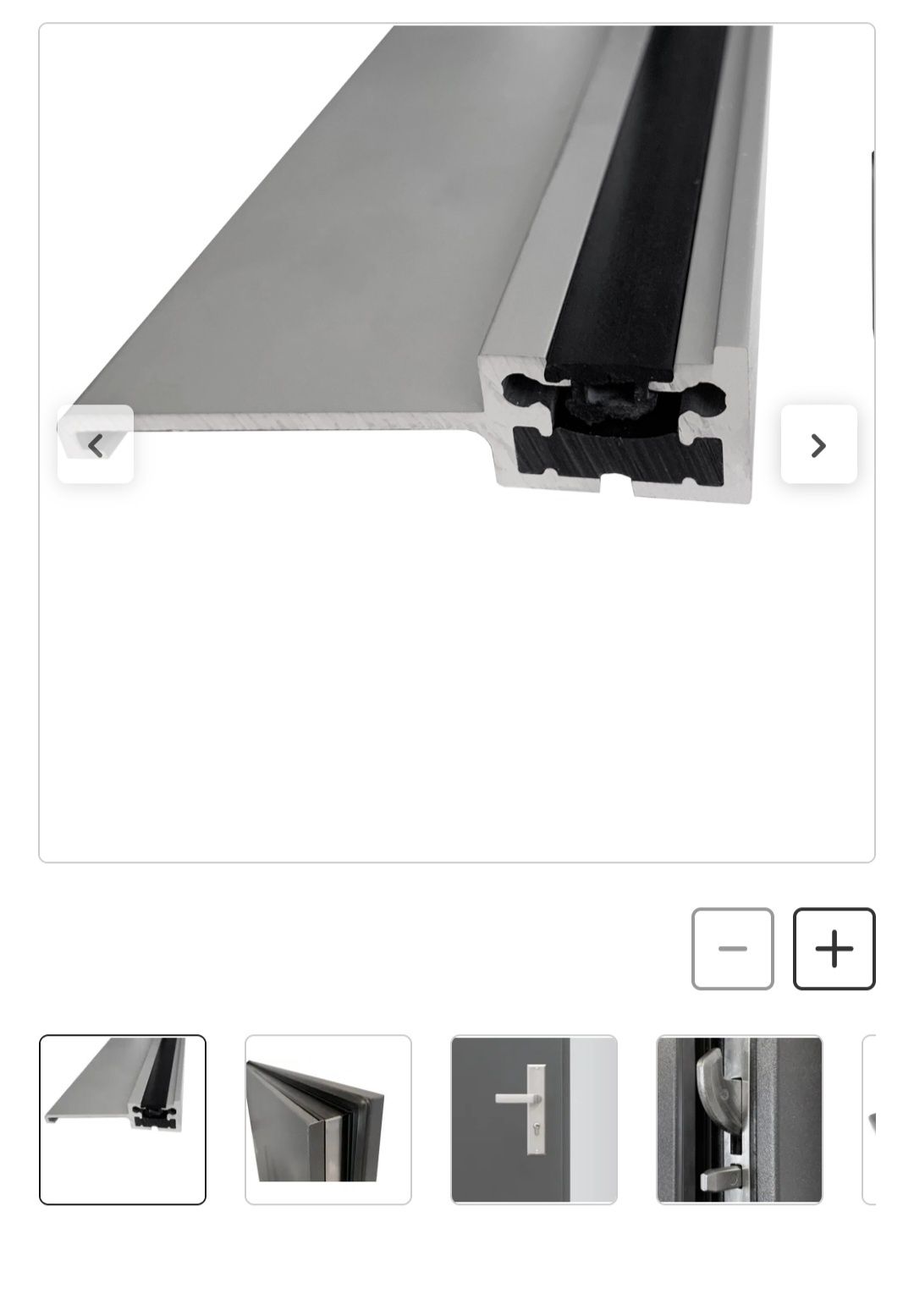Zoom in with the plus button

click(x=834, y=949)
